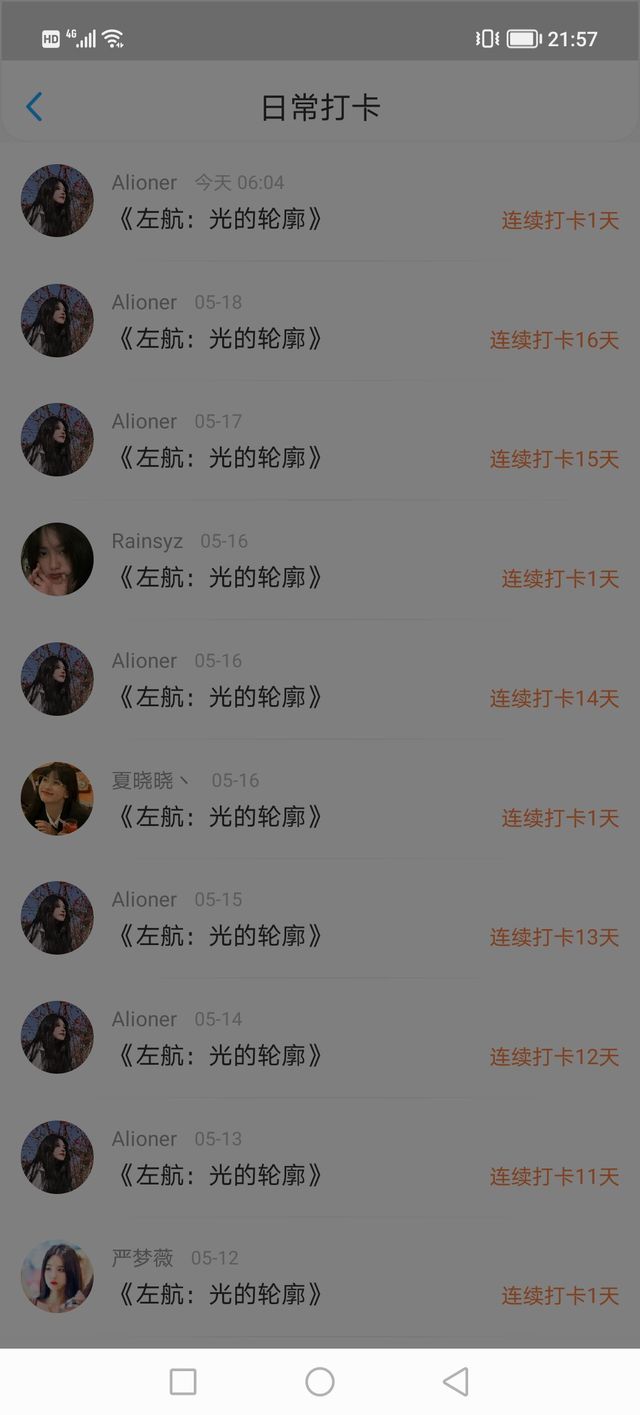The width and height of the screenshot is (640, 1415).
Task: Open 夏晓晓's 05-16 check-in entry
Action: 320,799
